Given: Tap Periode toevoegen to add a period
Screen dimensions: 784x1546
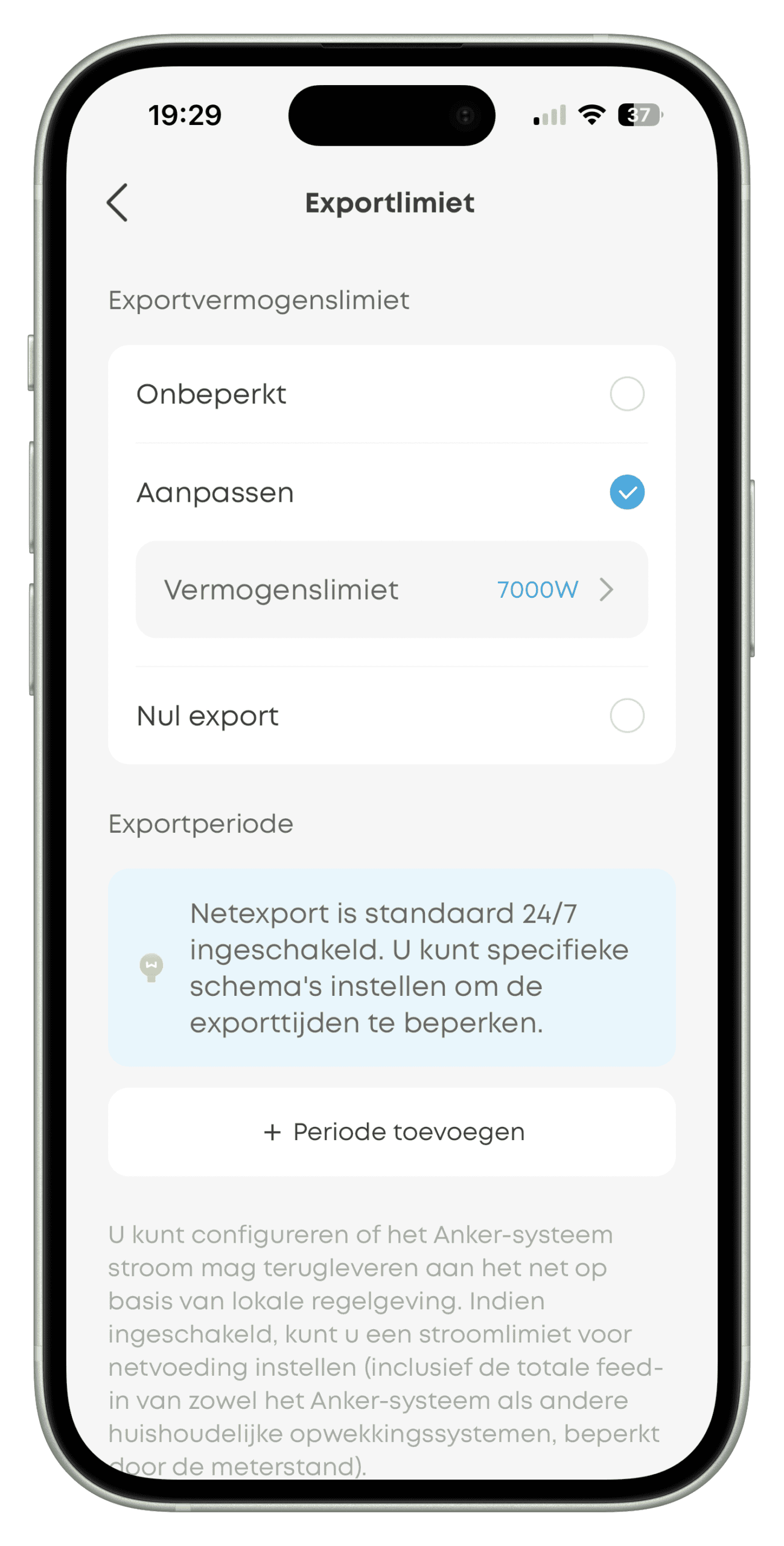Looking at the screenshot, I should point(391,1132).
